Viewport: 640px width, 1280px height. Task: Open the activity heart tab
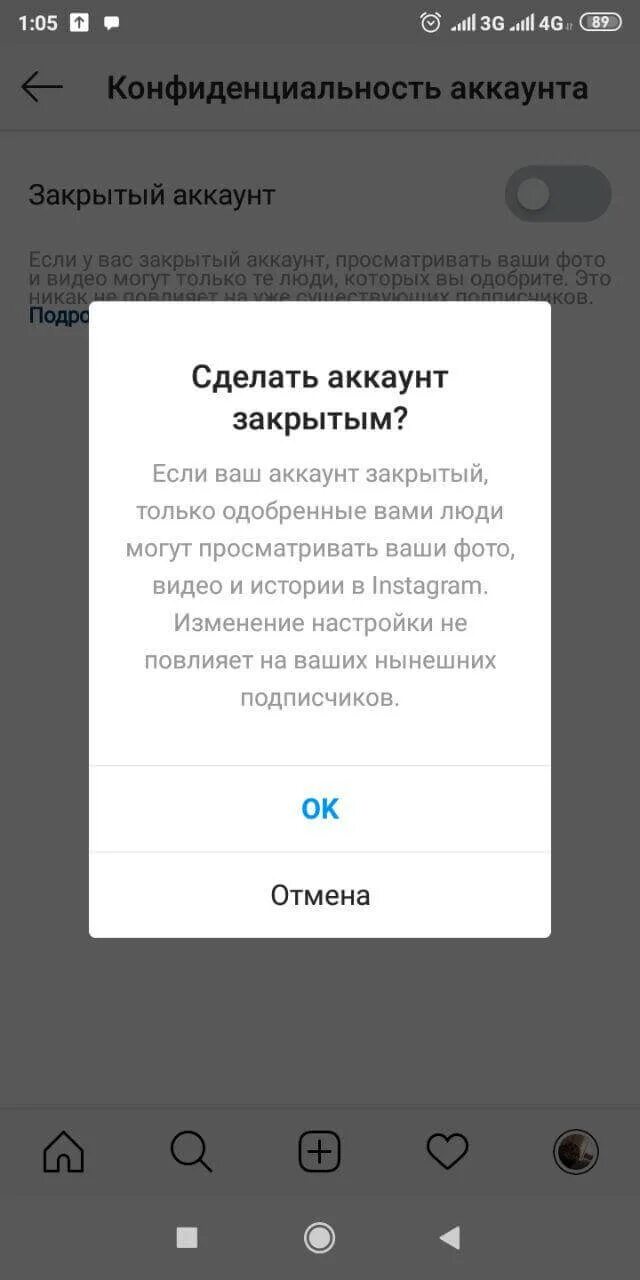pos(447,1152)
